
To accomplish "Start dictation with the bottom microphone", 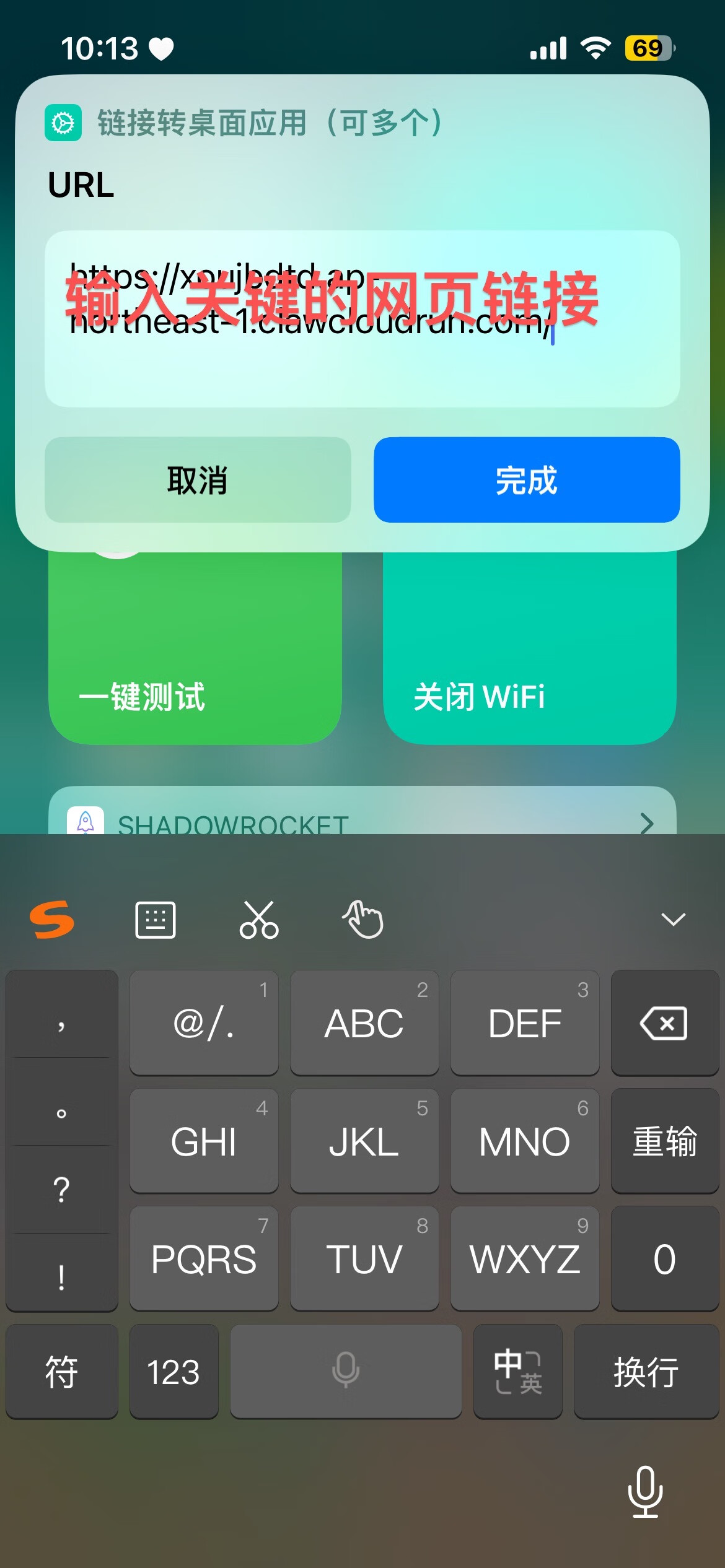I will click(x=645, y=1492).
